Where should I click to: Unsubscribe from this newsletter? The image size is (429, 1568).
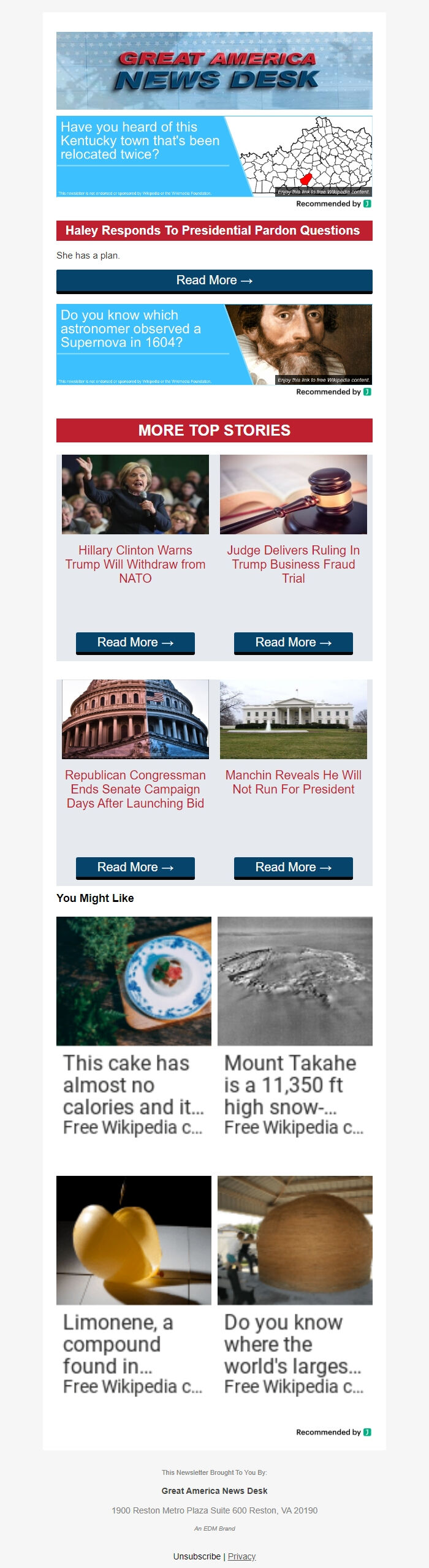click(197, 1556)
